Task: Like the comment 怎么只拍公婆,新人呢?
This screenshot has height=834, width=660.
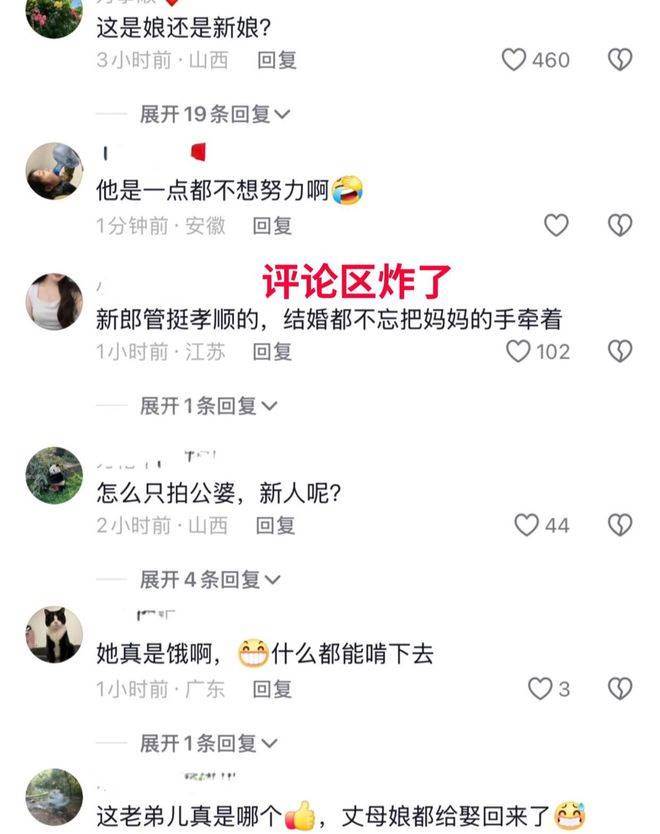Action: tap(526, 525)
